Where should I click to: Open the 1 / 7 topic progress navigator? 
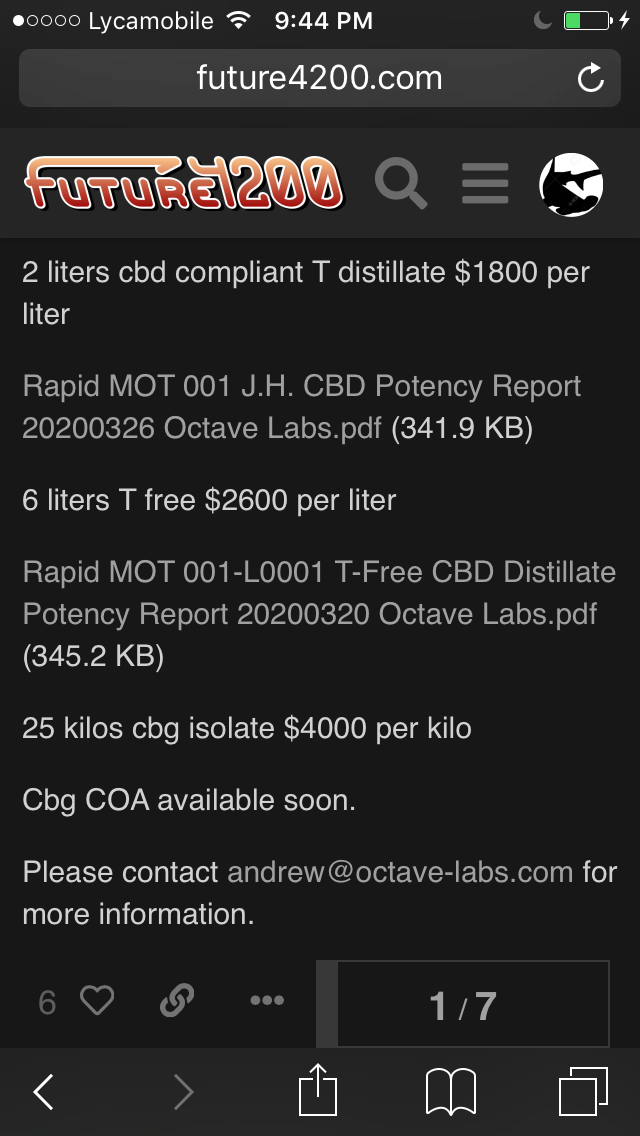(462, 1004)
